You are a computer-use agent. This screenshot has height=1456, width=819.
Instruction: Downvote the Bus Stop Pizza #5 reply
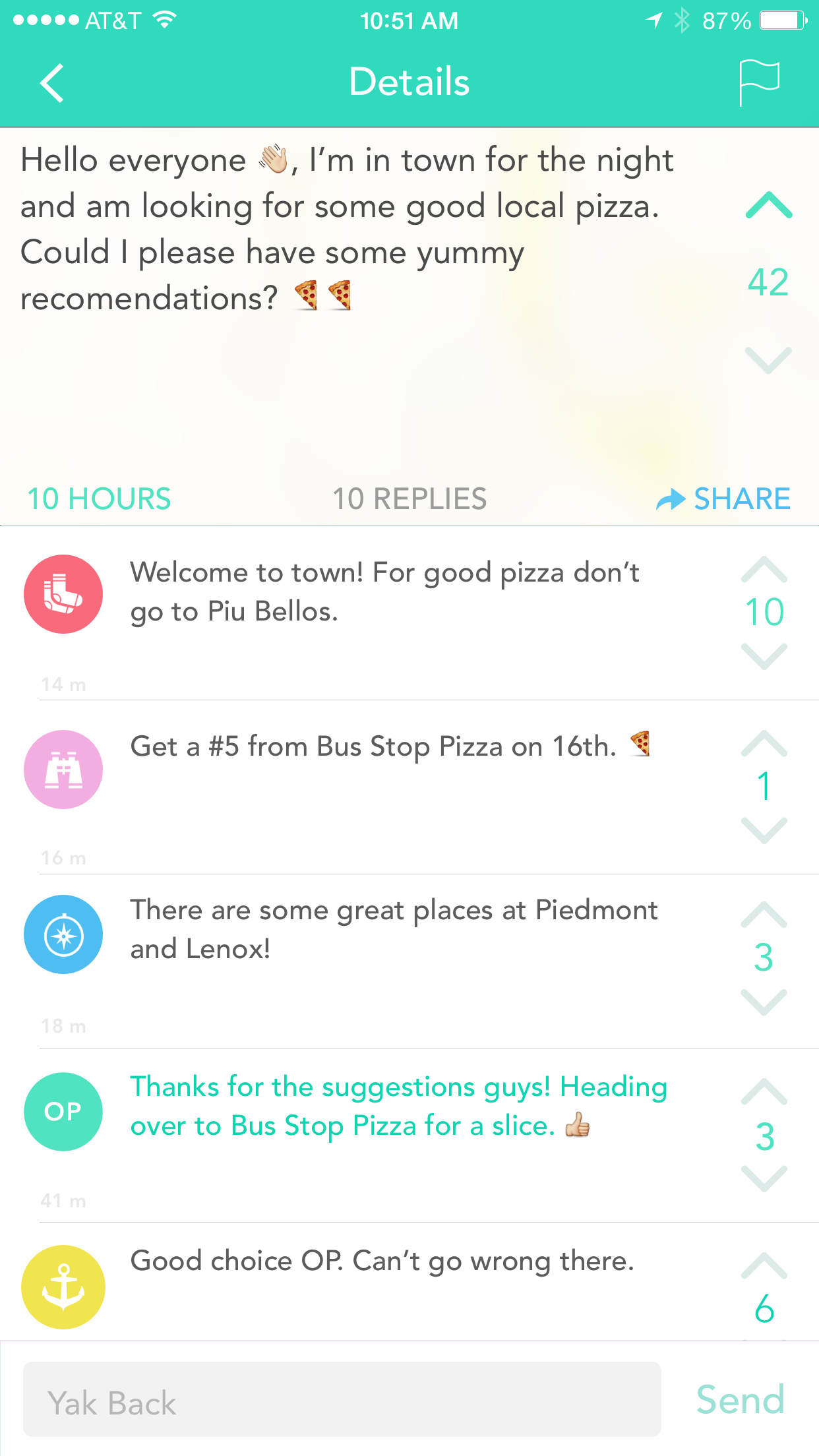(764, 830)
